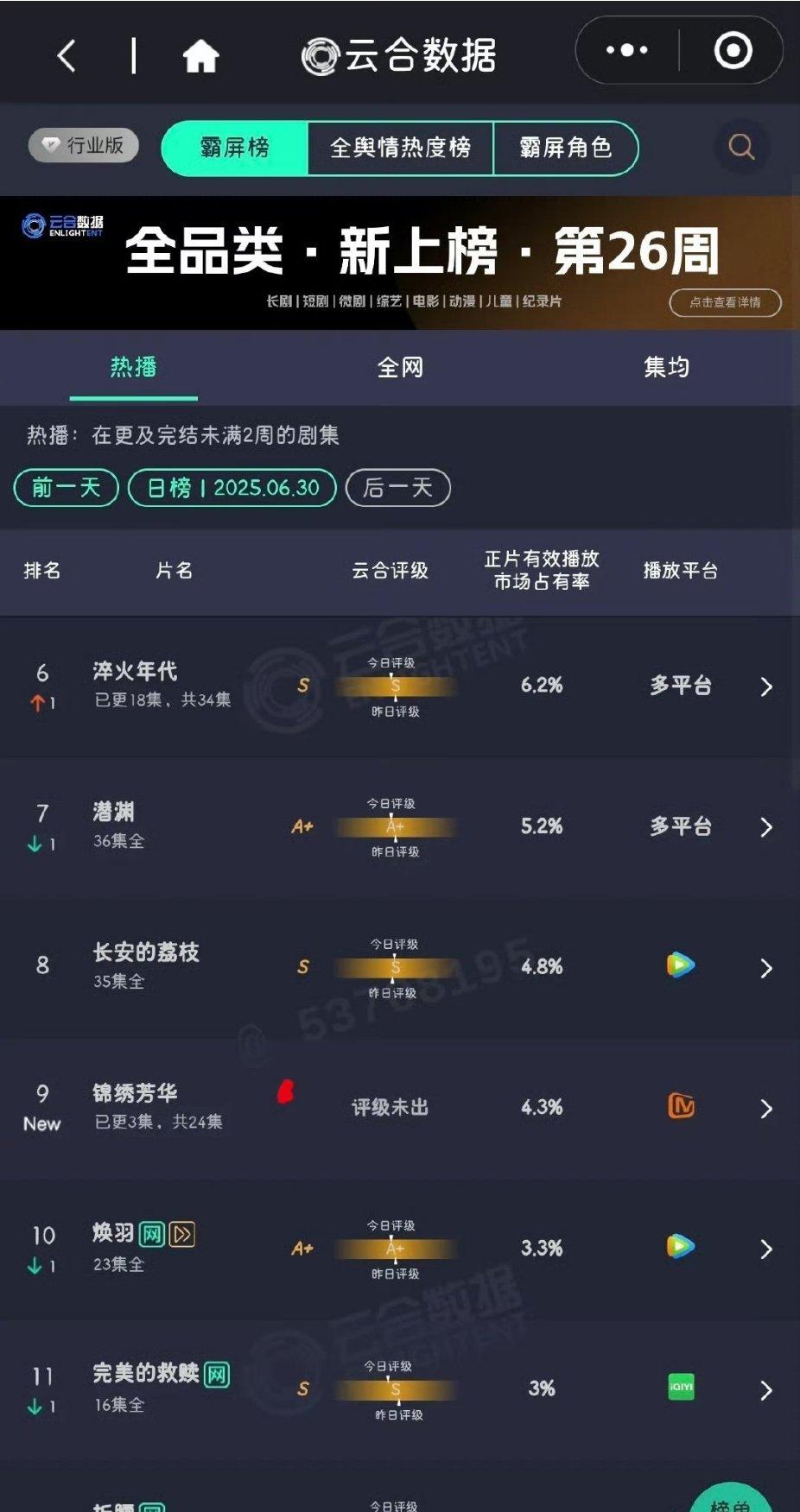This screenshot has height=1512, width=800.
Task: Switch to the 全舆情热度榜 tab
Action: (400, 148)
